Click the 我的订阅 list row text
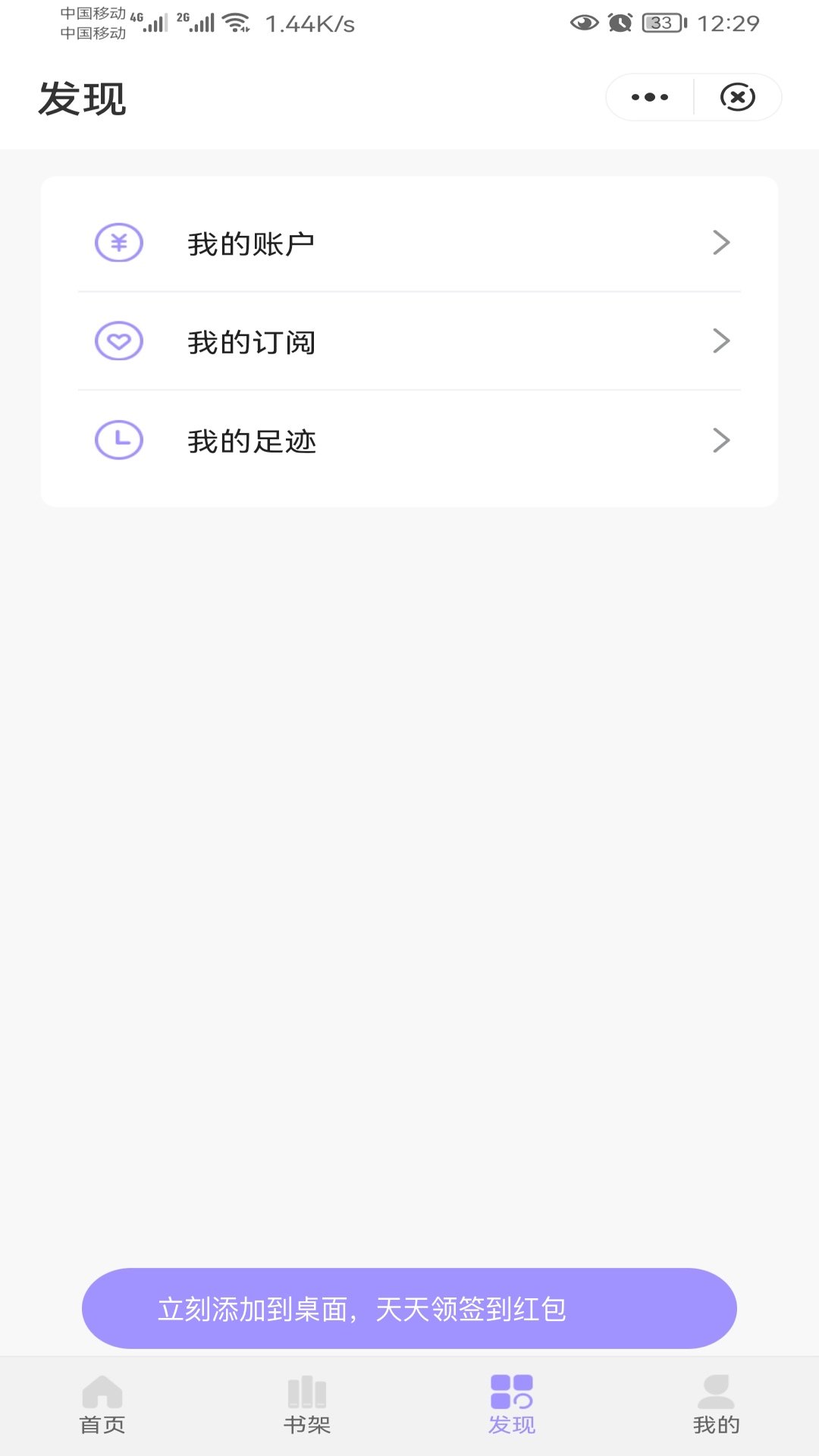This screenshot has width=819, height=1456. 253,342
